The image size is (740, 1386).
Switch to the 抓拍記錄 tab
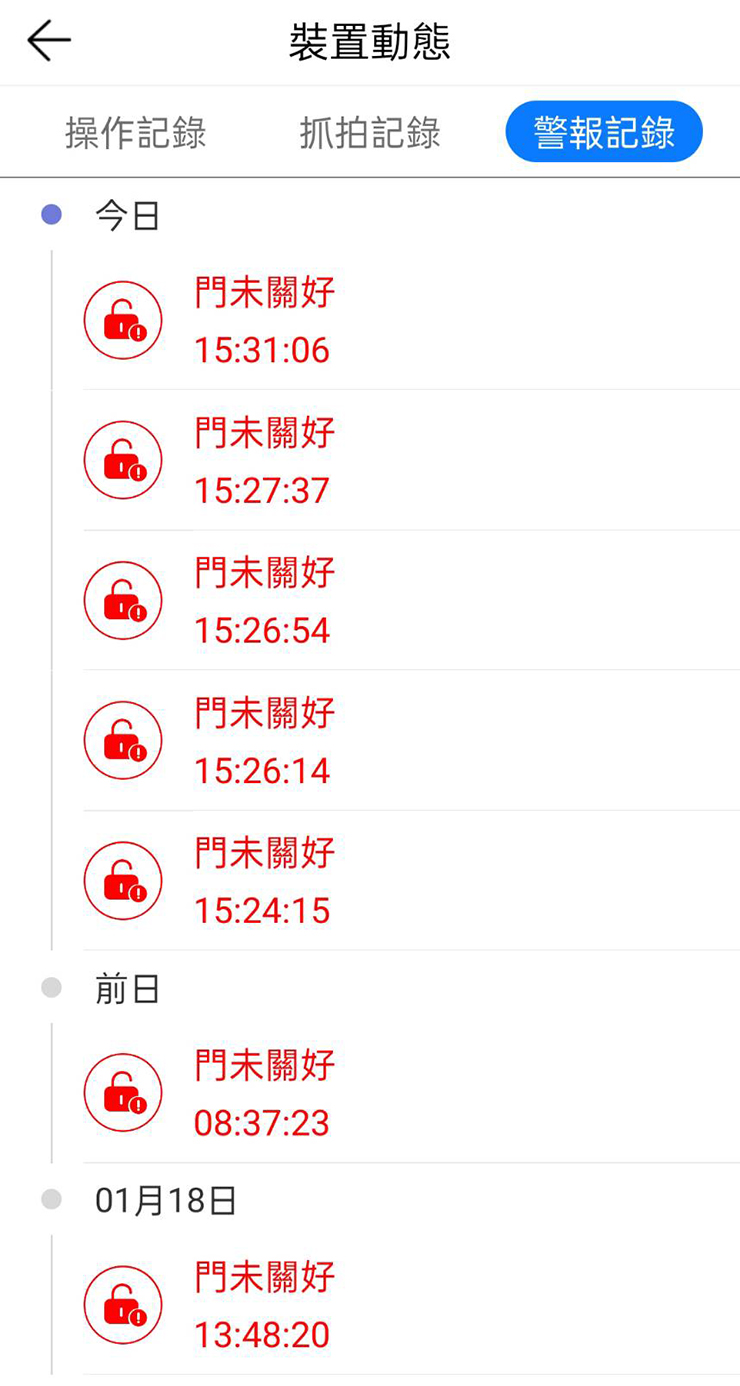(x=370, y=132)
